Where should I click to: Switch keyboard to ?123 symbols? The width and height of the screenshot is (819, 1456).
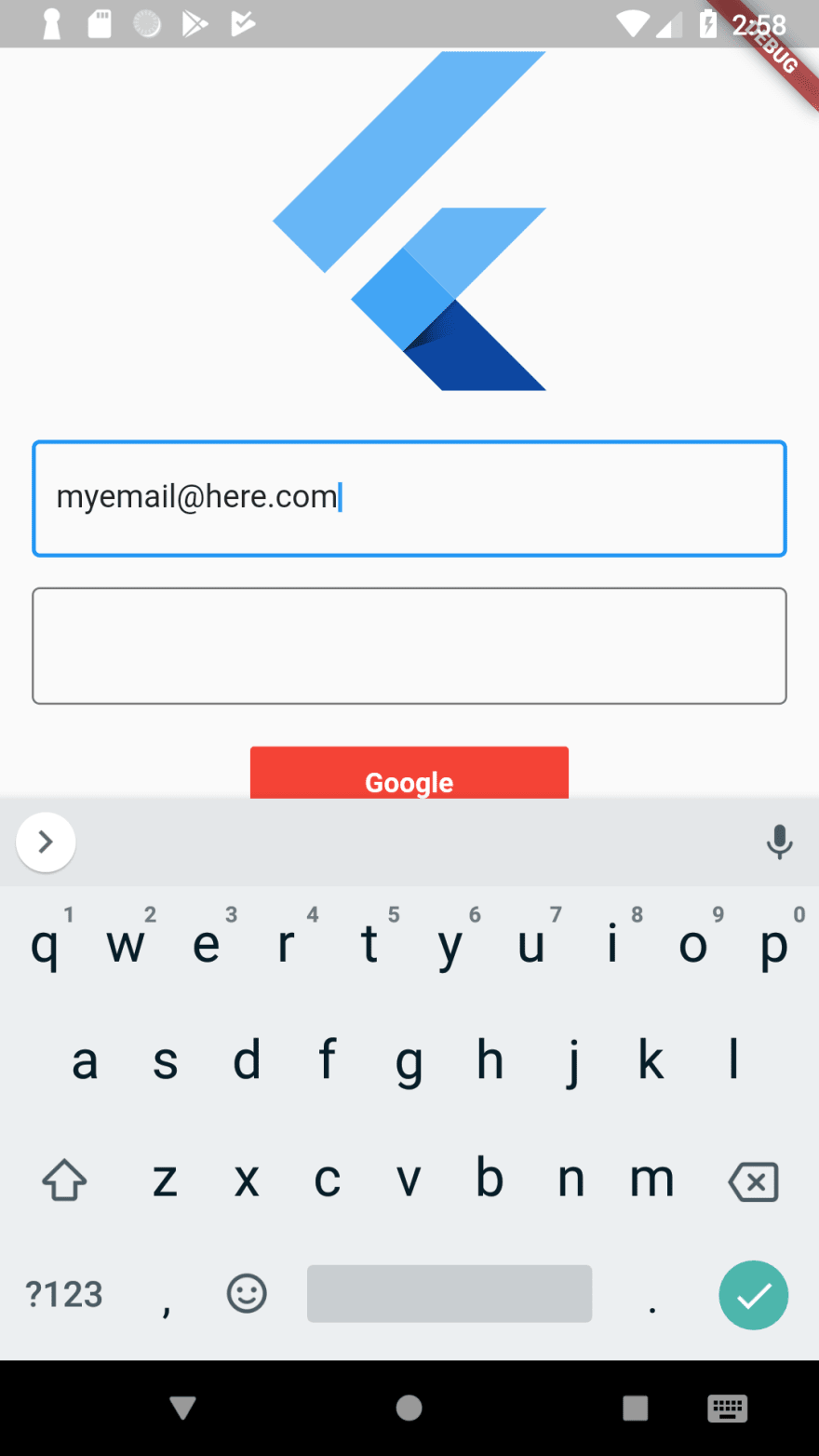click(64, 1295)
